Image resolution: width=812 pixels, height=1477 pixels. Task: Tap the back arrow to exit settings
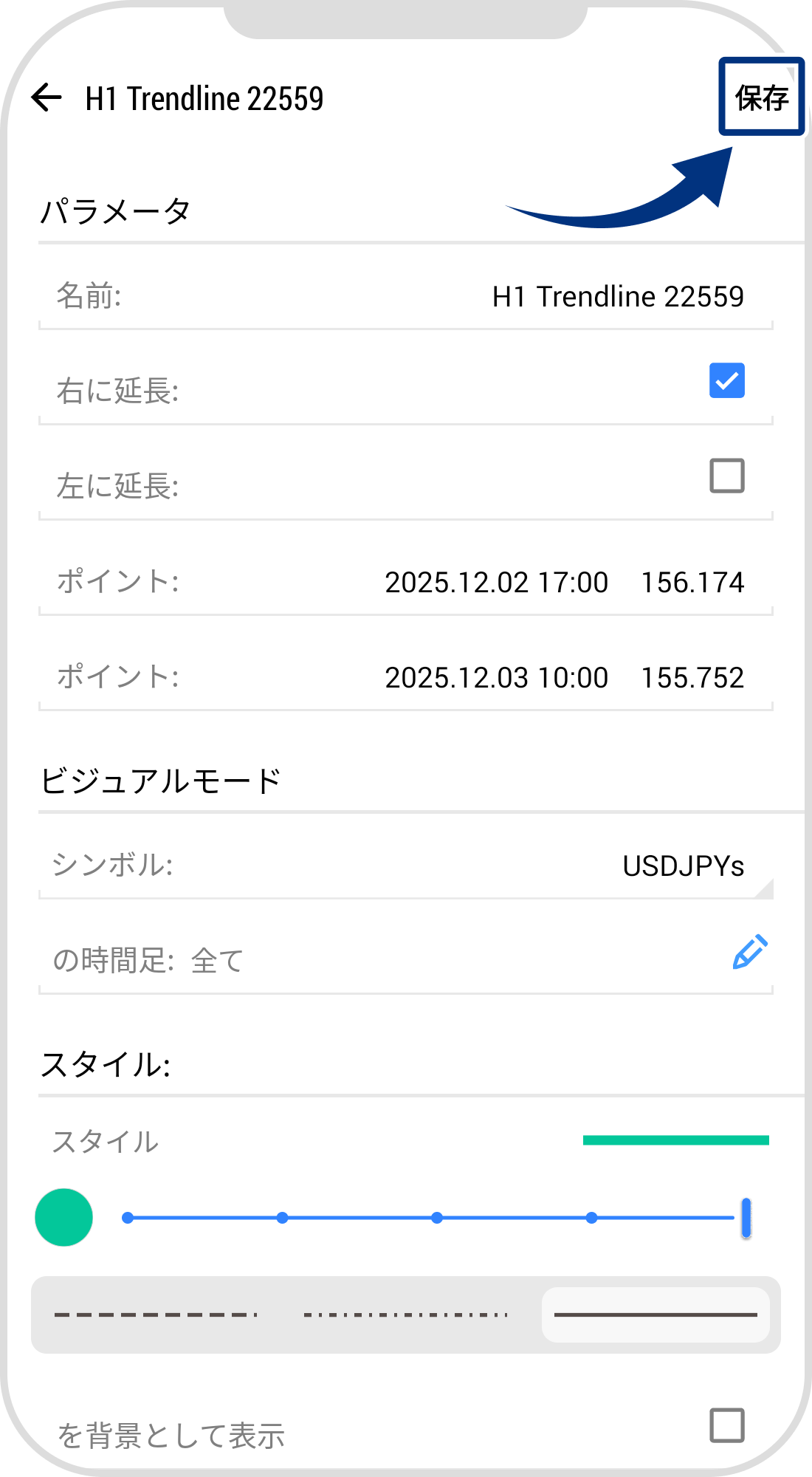[x=46, y=97]
